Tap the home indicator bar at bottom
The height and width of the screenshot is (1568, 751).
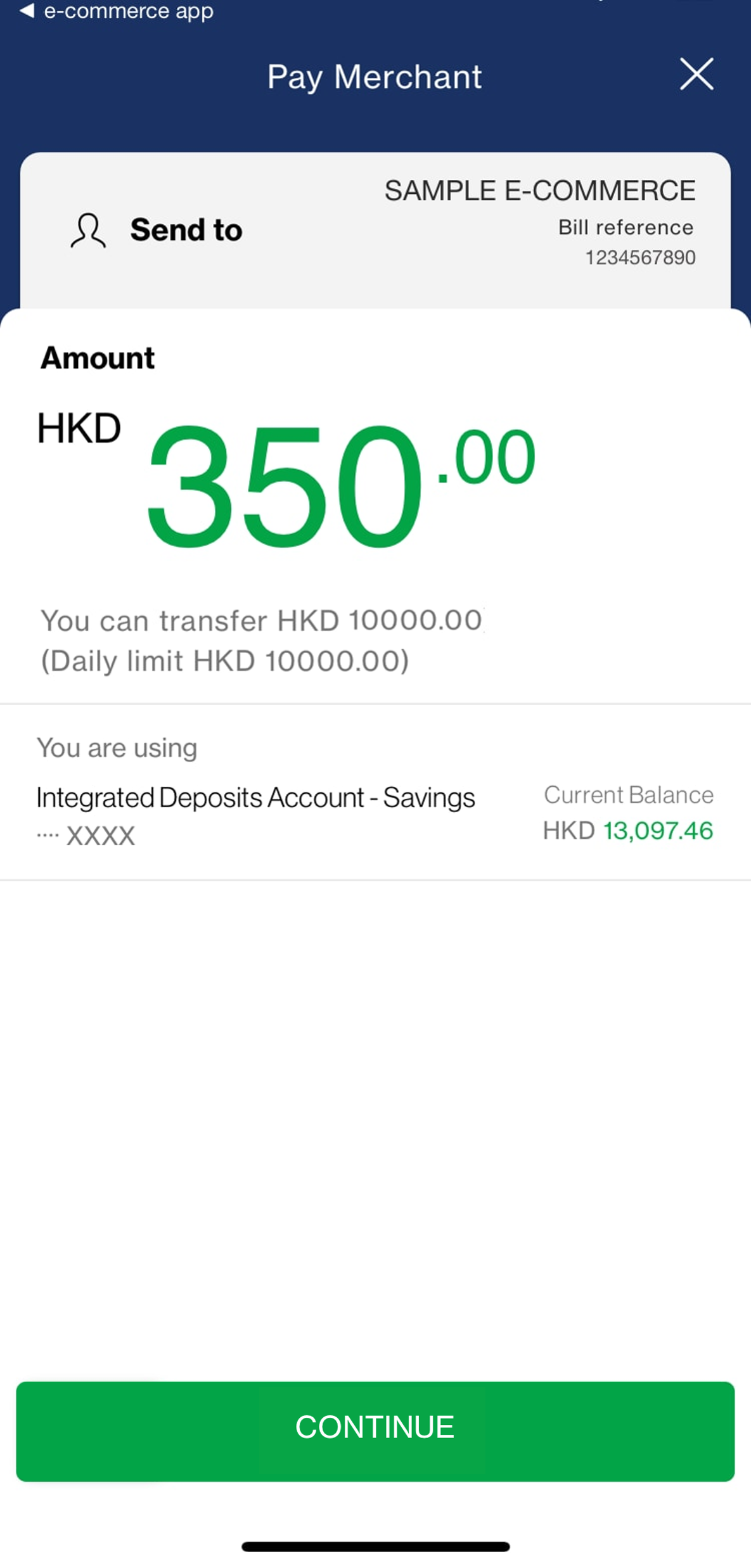(375, 1545)
